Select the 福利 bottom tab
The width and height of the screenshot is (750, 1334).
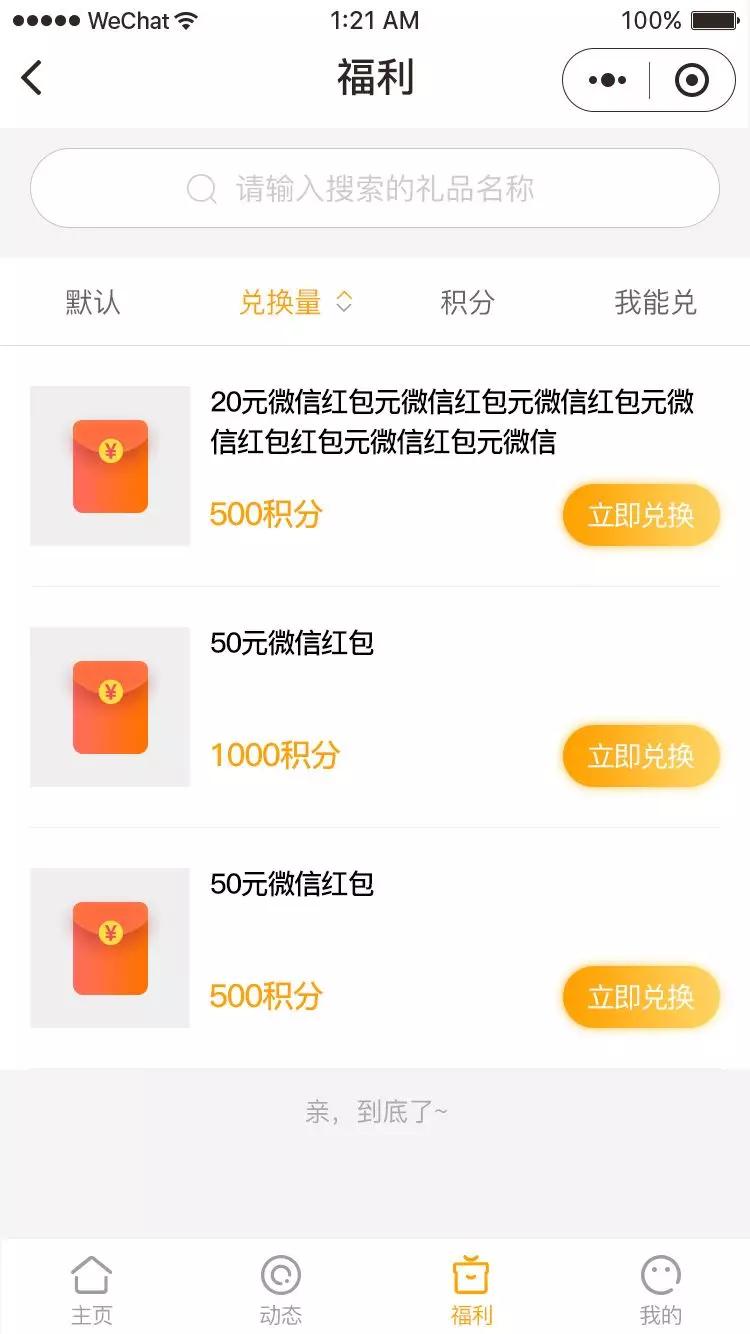(x=471, y=1290)
